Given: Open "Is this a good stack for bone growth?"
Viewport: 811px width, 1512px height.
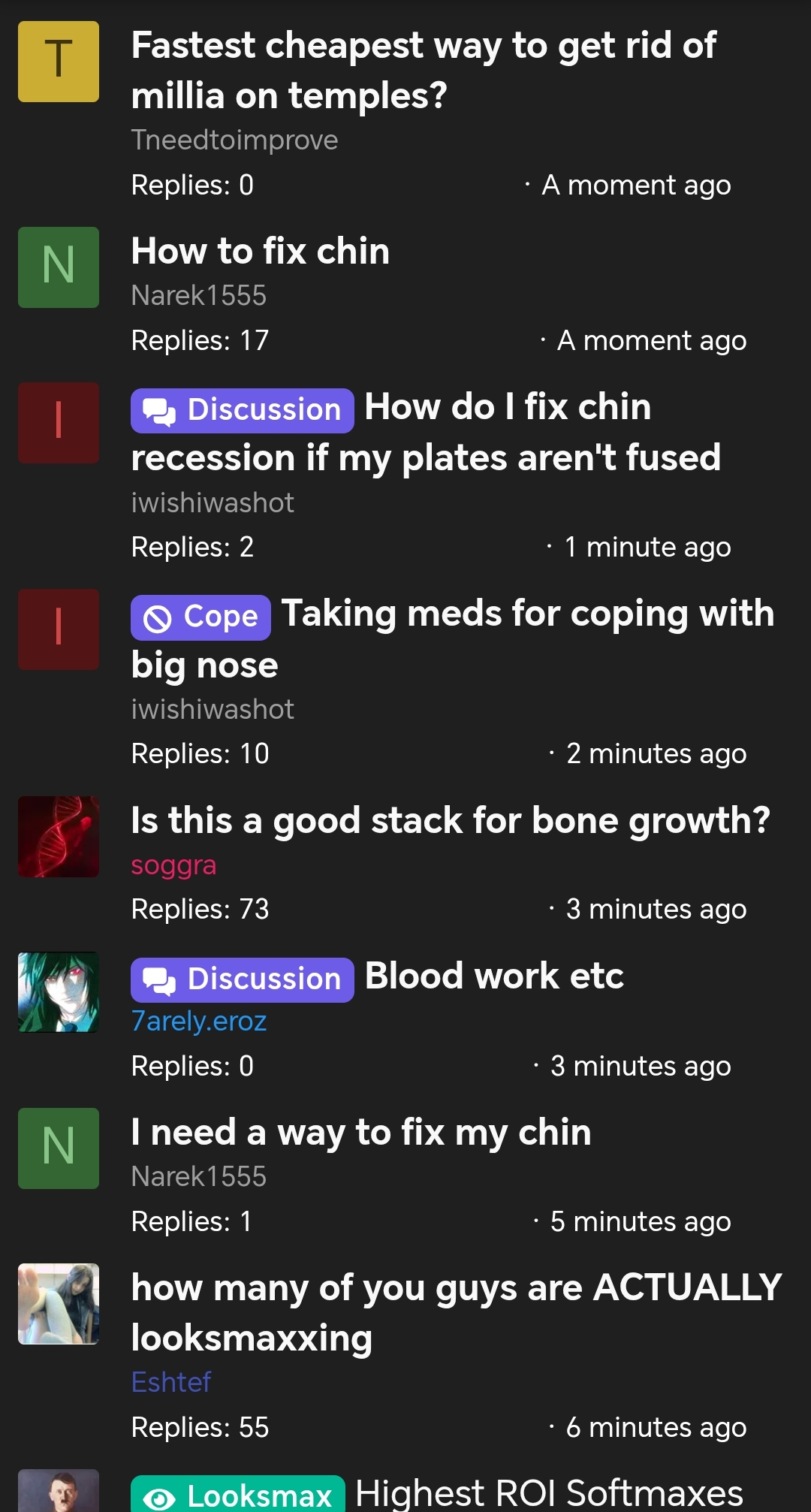Looking at the screenshot, I should [451, 820].
